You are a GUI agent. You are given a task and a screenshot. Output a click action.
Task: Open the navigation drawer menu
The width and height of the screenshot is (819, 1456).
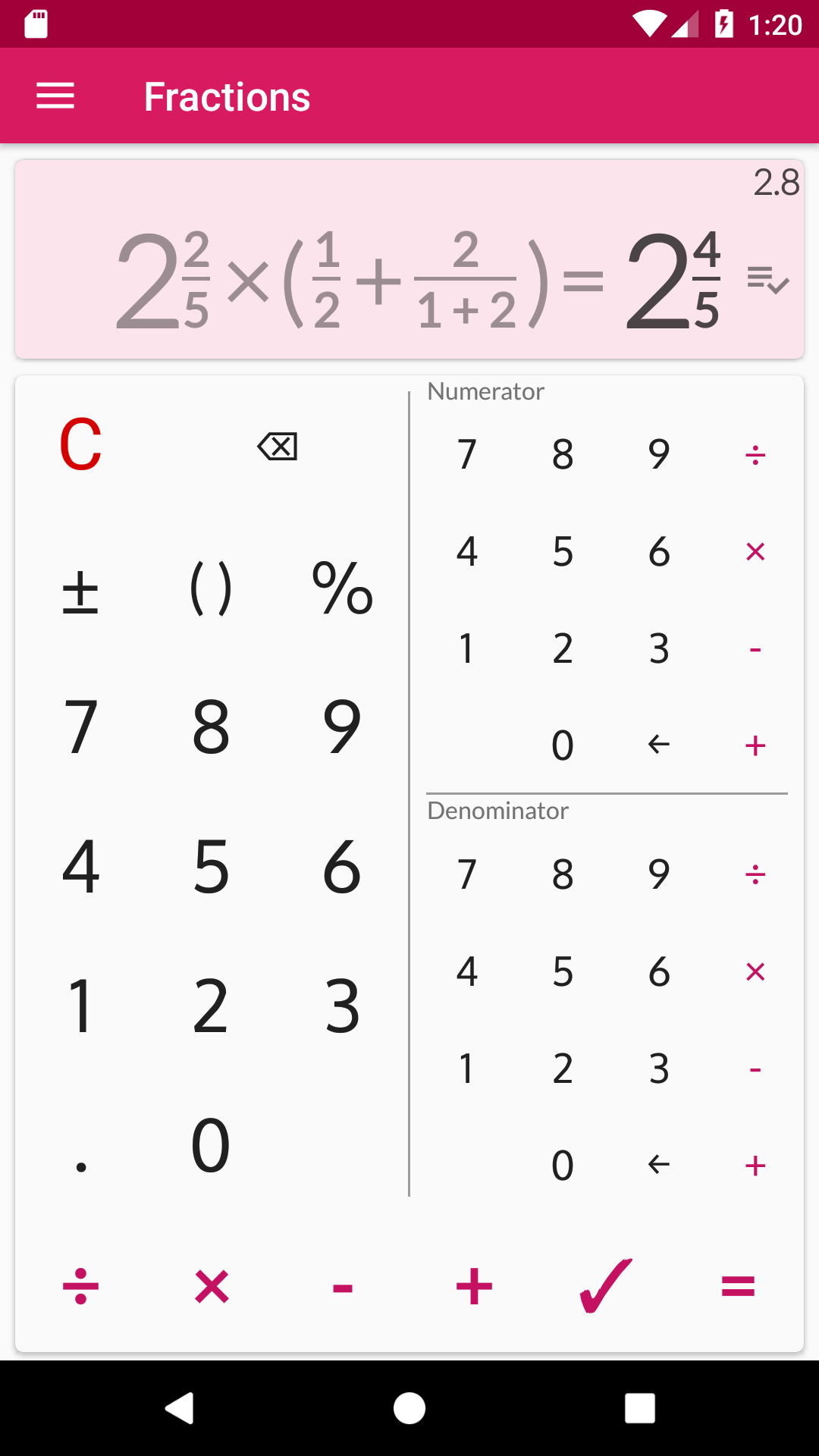click(55, 96)
